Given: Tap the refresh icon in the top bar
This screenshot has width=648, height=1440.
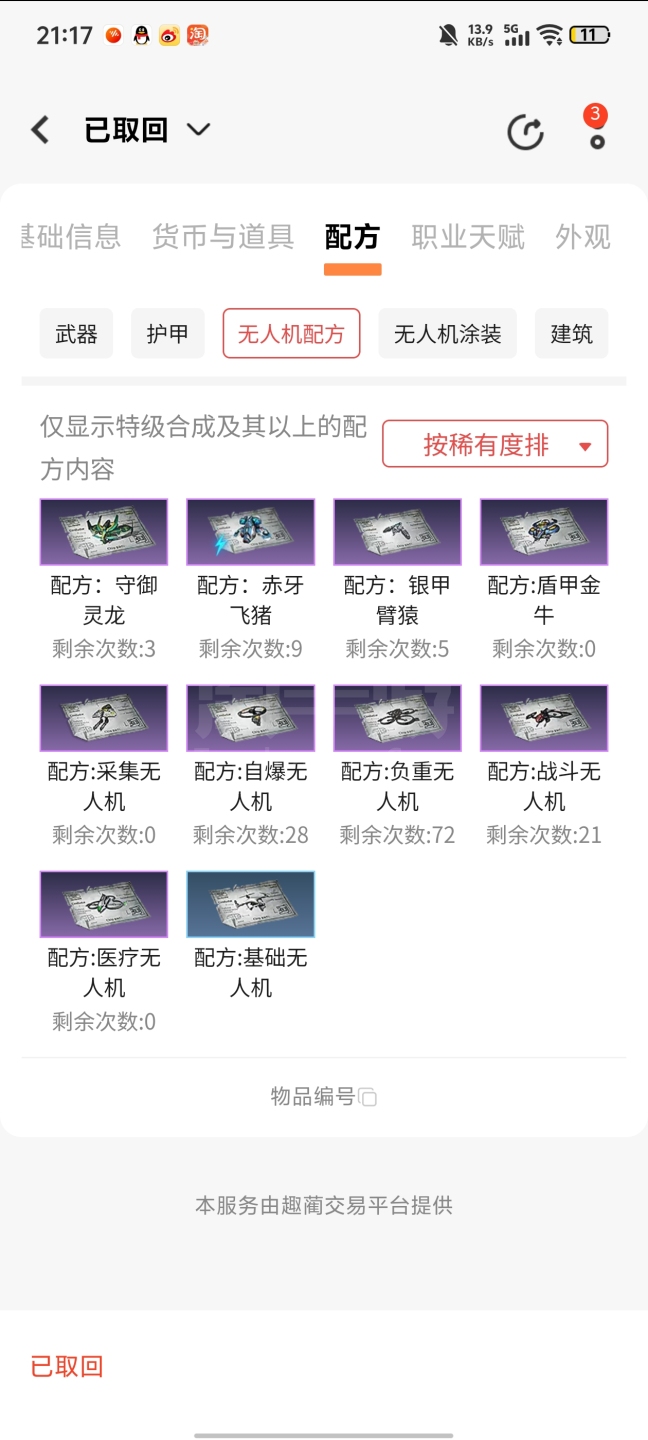Looking at the screenshot, I should (x=525, y=132).
